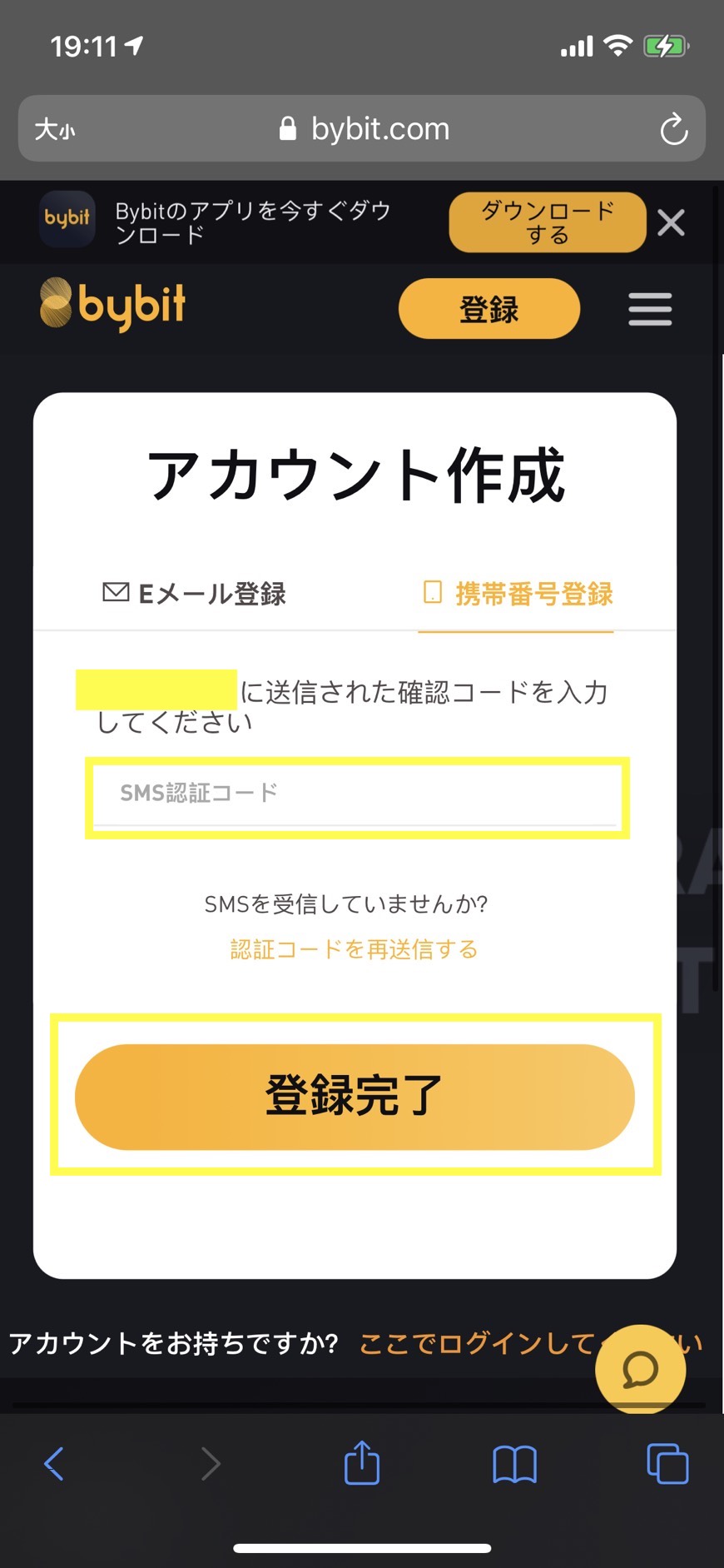Open the hamburger menu
The height and width of the screenshot is (1568, 724).
(650, 309)
